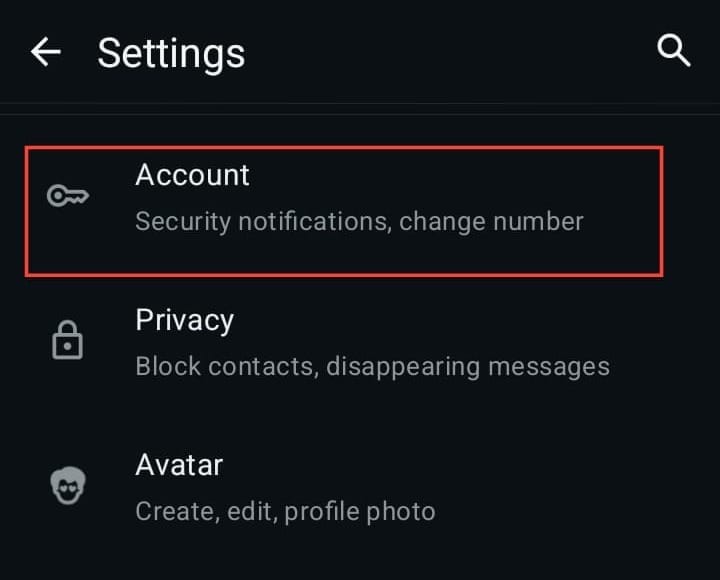The height and width of the screenshot is (580, 720).
Task: Open Privacy settings
Action: [343, 342]
